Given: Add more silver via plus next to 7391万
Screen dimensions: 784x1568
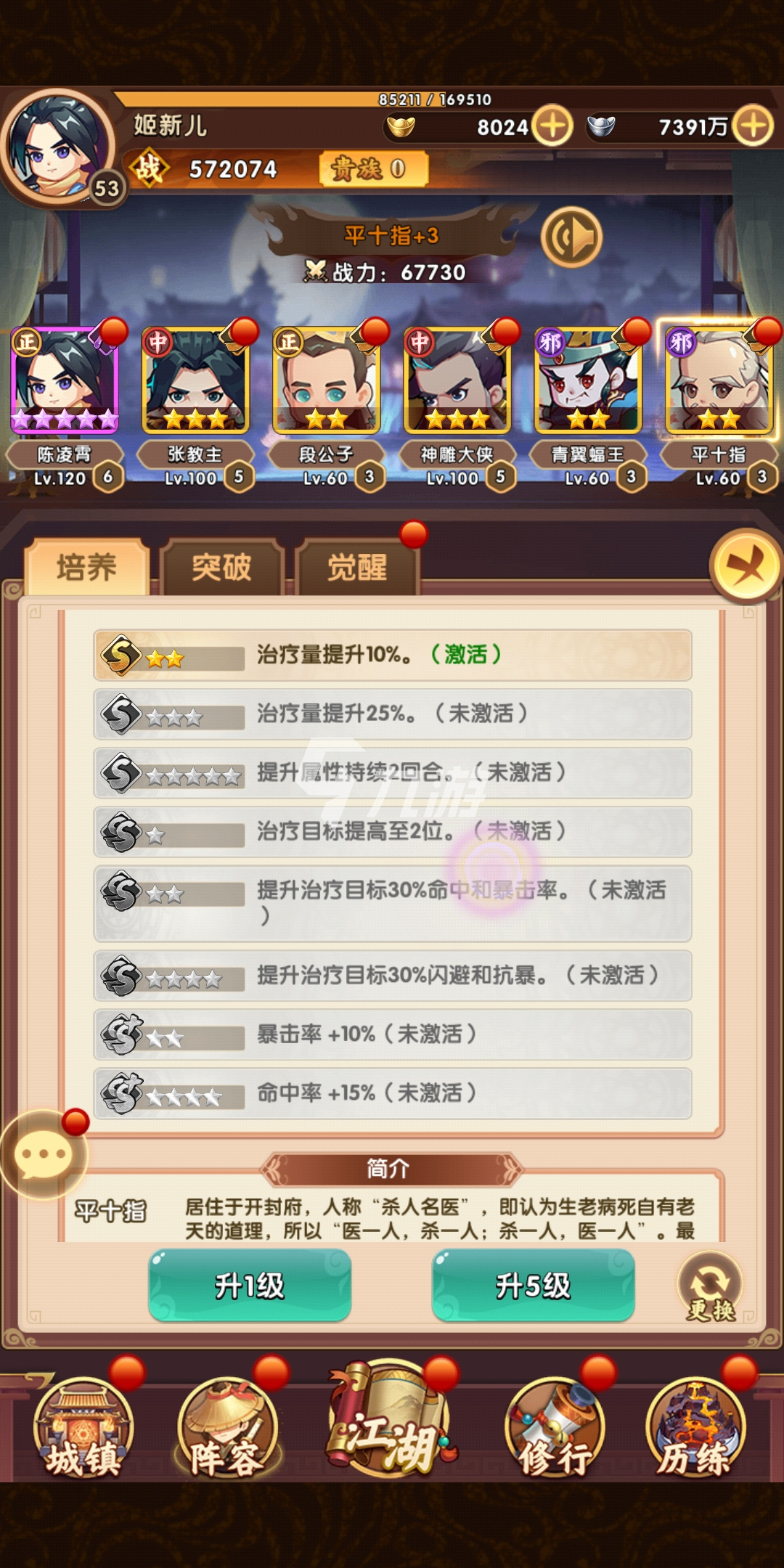Looking at the screenshot, I should coord(753,126).
